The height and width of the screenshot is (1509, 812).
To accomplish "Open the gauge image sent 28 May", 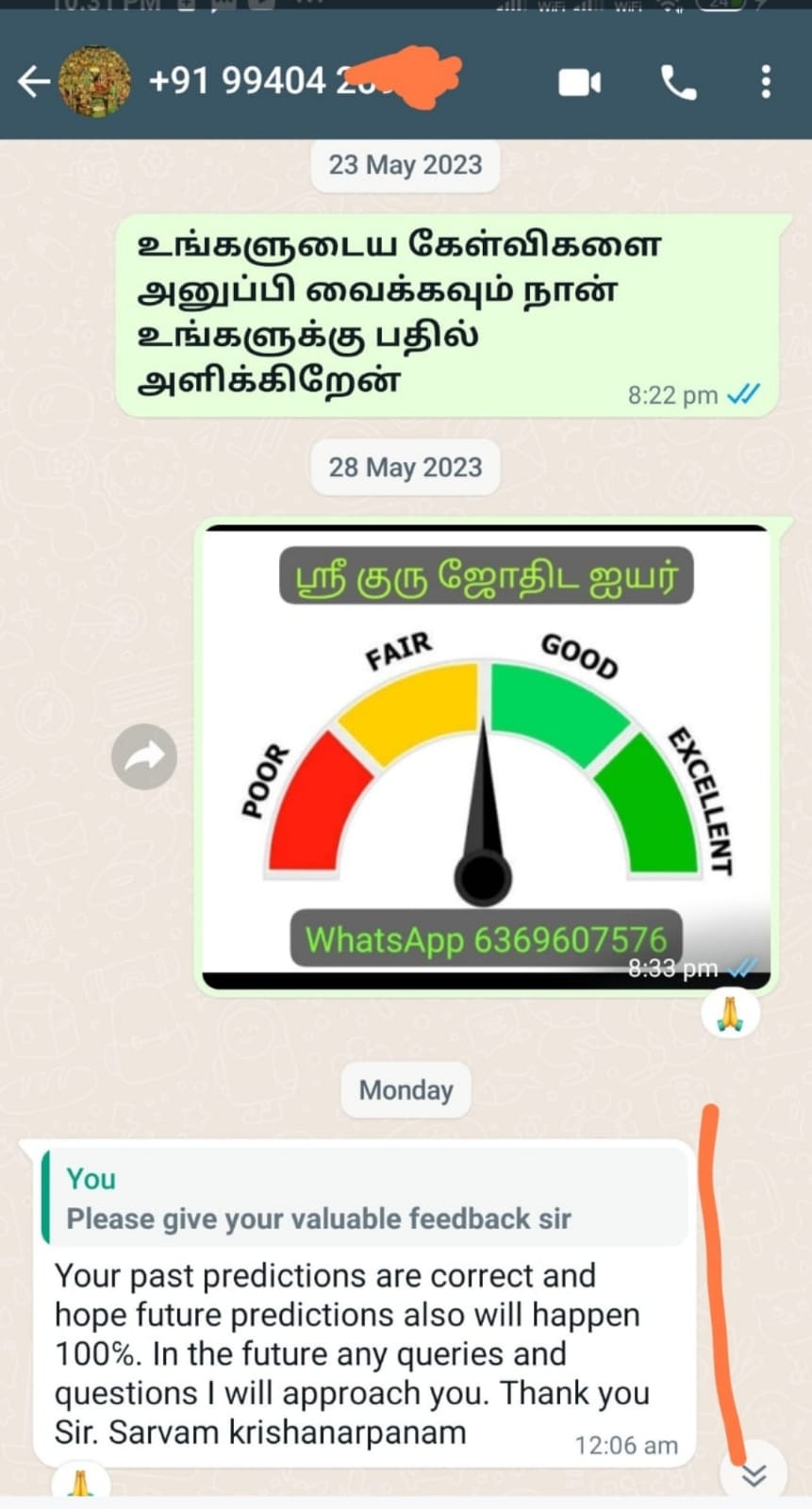I will pyautogui.click(x=487, y=757).
